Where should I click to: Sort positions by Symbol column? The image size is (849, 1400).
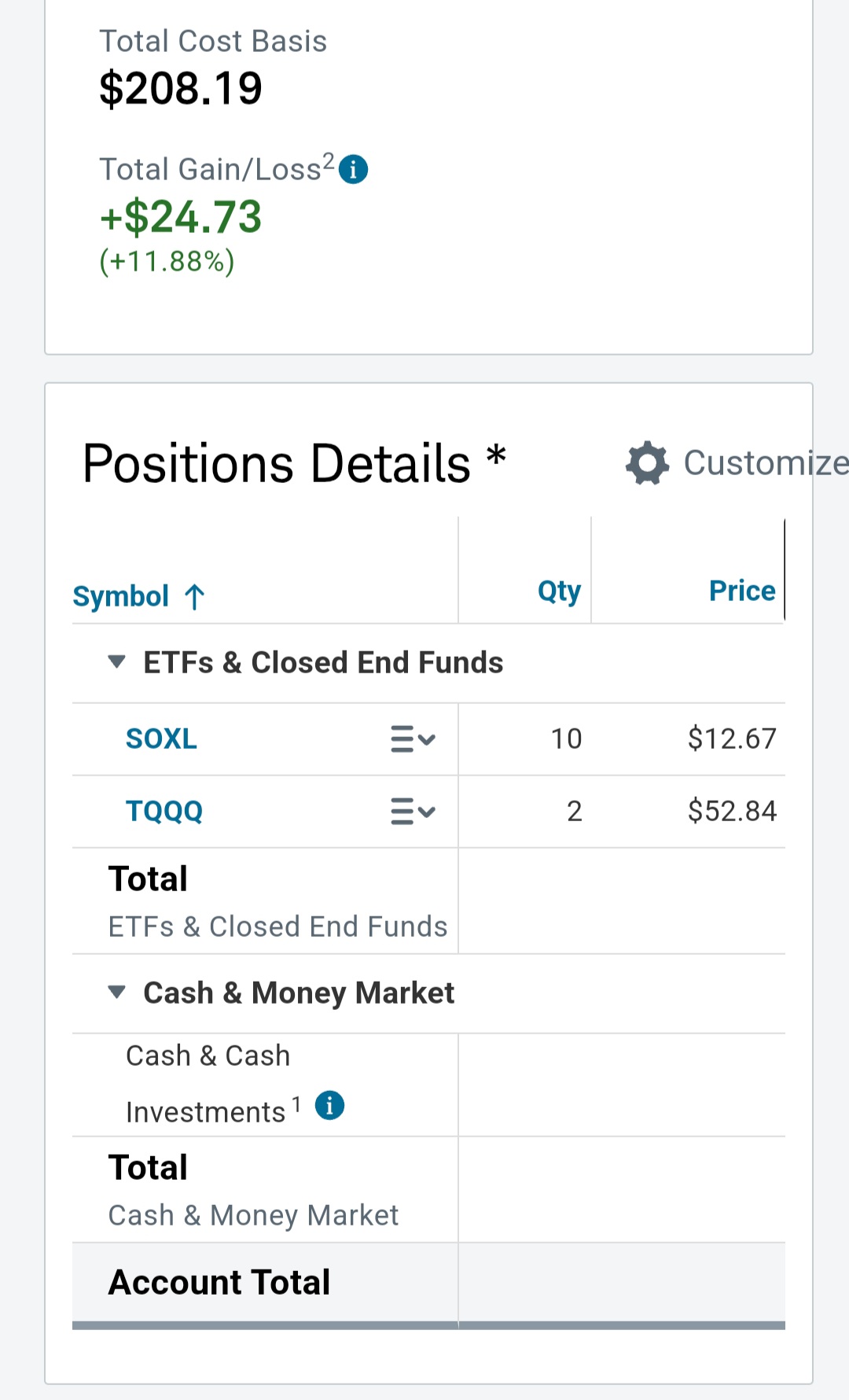pos(139,596)
